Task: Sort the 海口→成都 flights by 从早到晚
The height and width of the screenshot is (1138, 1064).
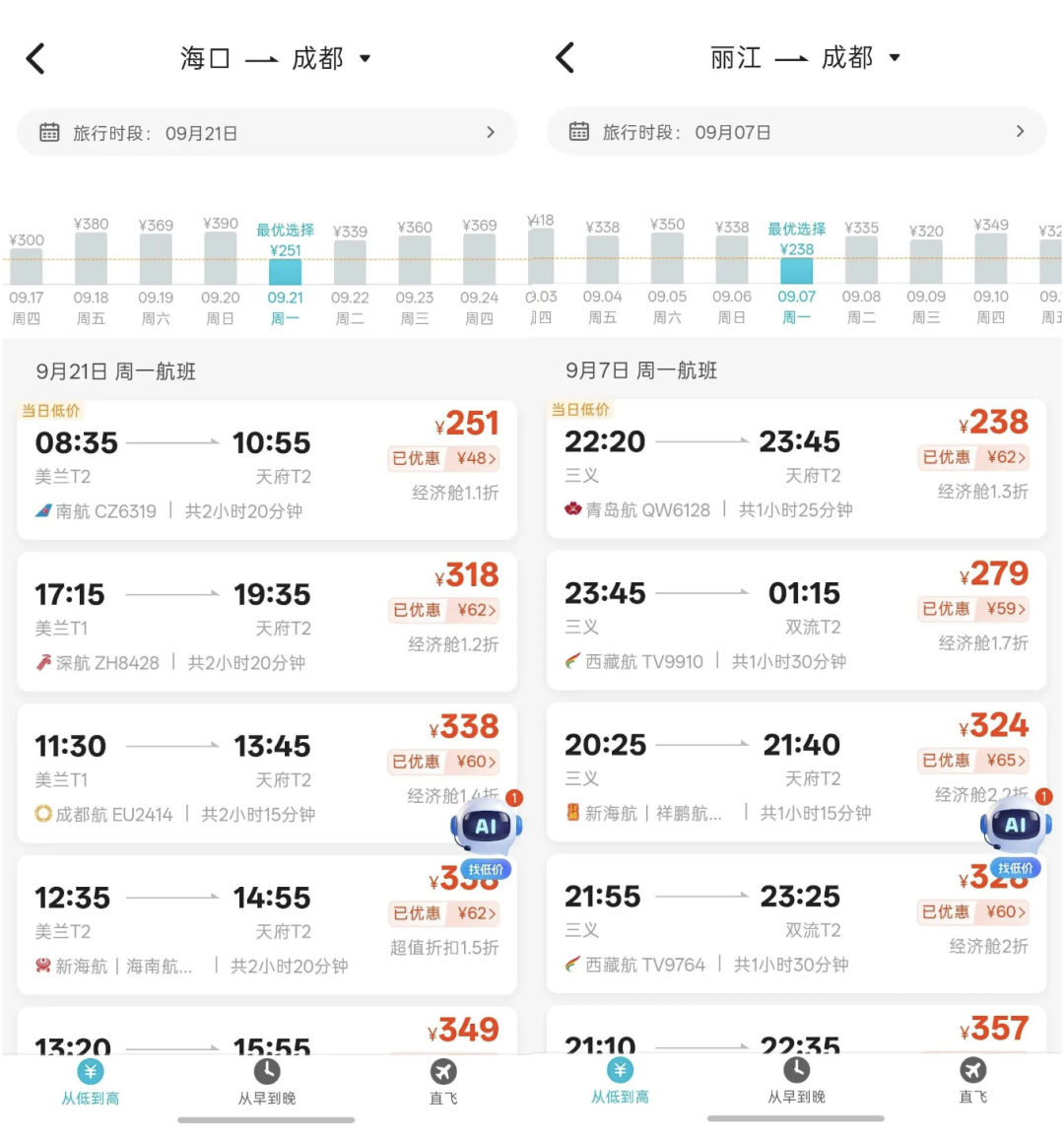Action: coord(267,1082)
